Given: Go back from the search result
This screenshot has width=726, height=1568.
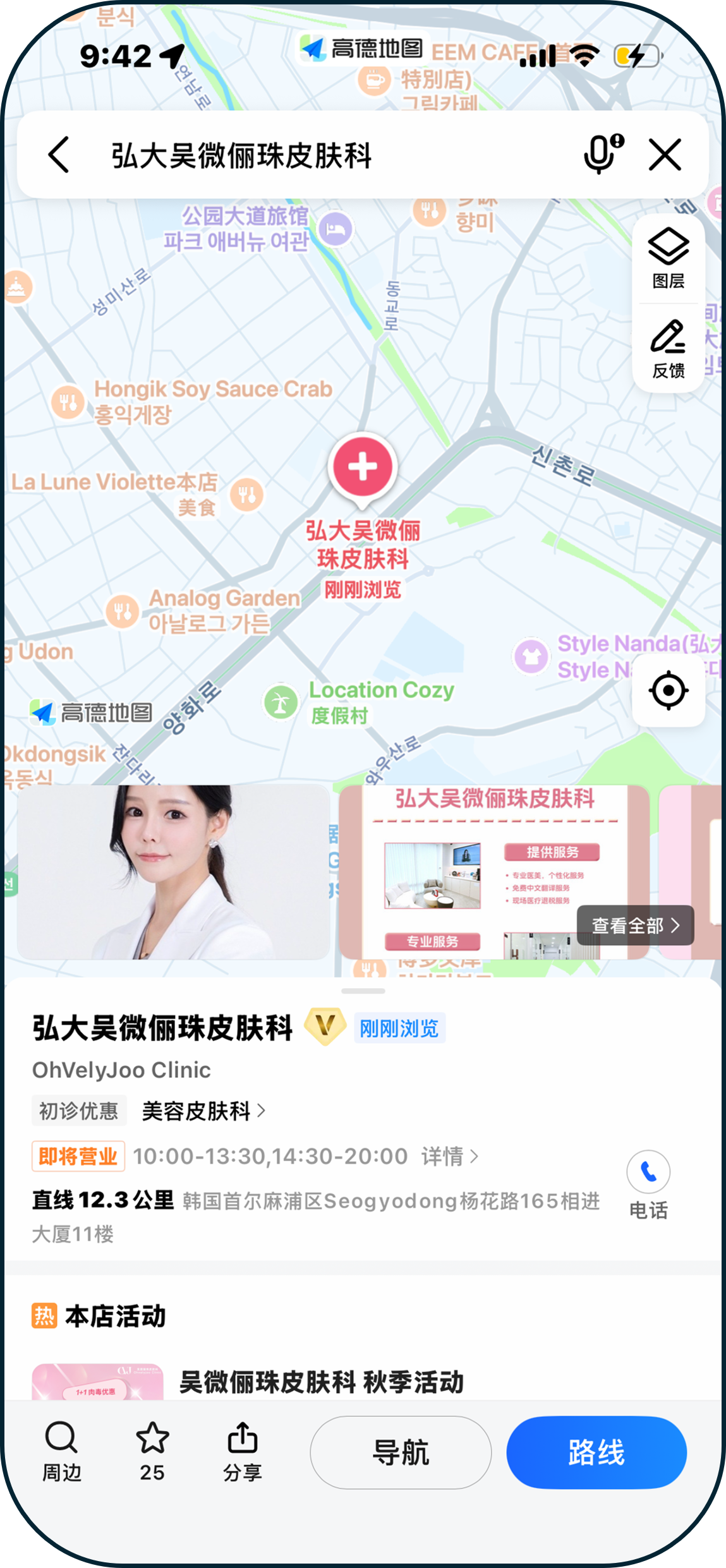Looking at the screenshot, I should pos(59,155).
